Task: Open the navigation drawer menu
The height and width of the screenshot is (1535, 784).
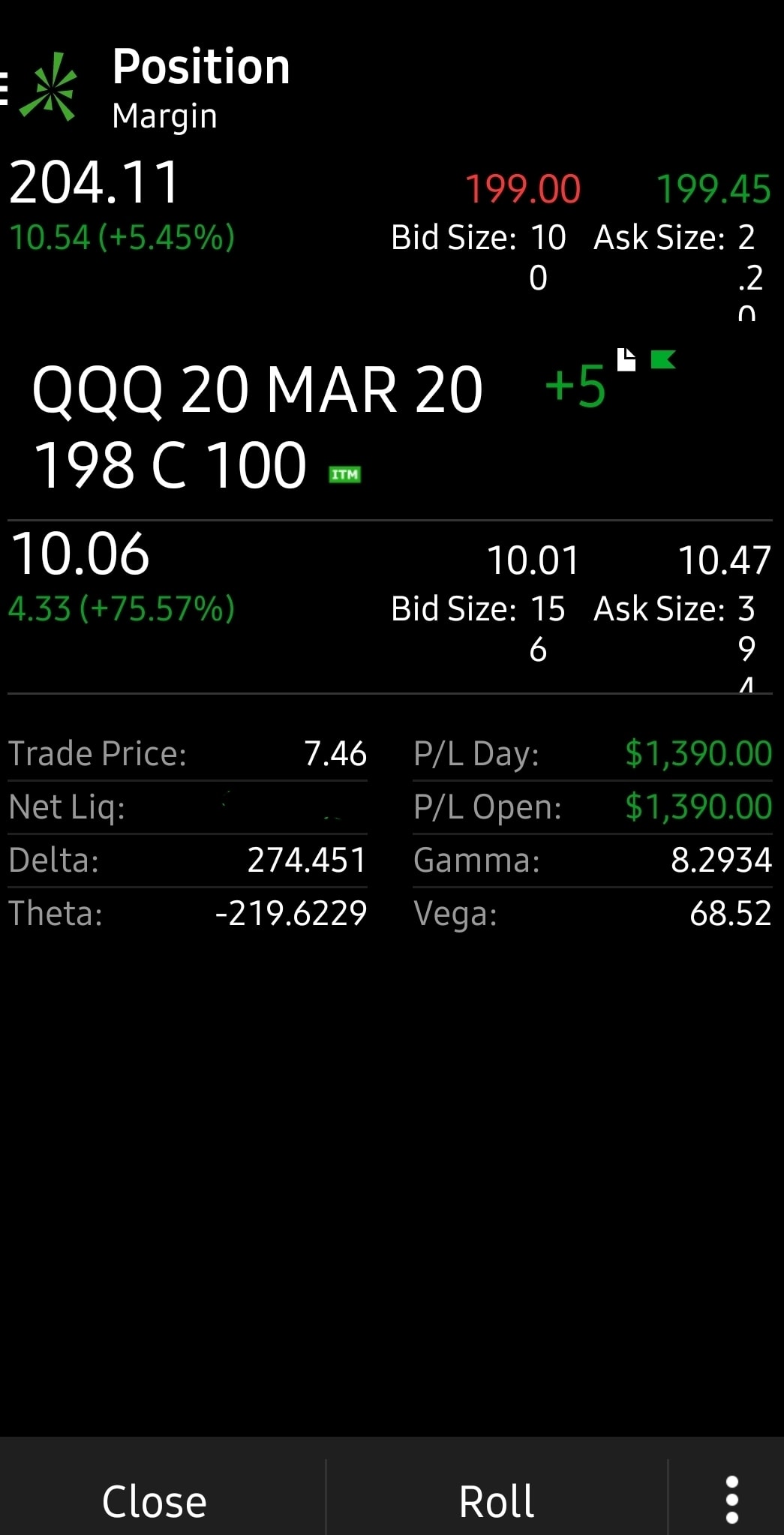Action: (6, 89)
